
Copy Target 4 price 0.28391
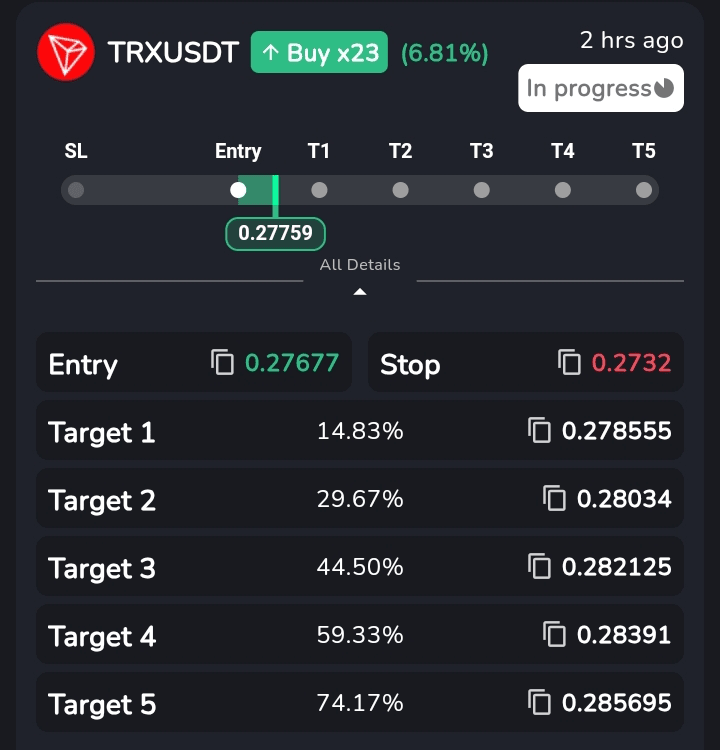click(x=554, y=634)
